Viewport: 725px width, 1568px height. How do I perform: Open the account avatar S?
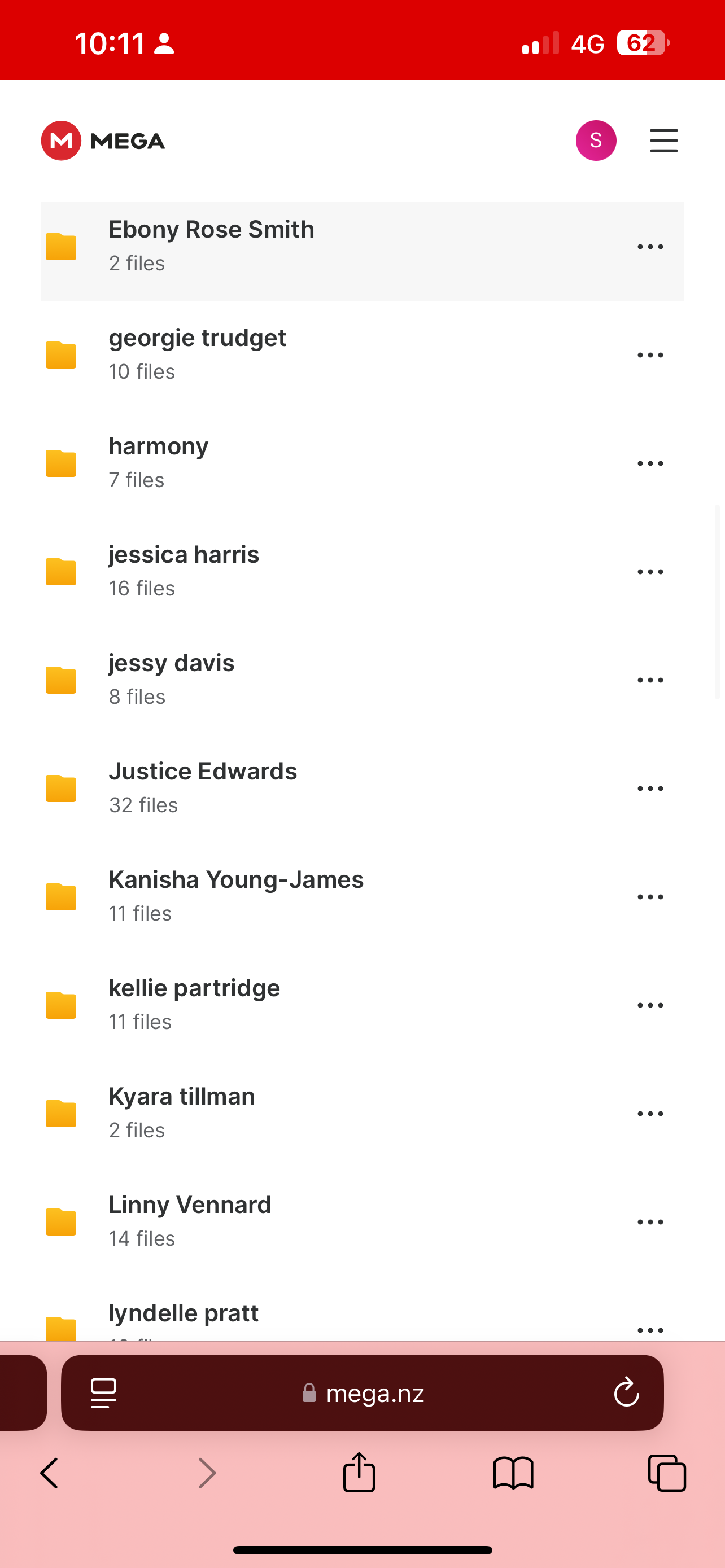coord(595,141)
